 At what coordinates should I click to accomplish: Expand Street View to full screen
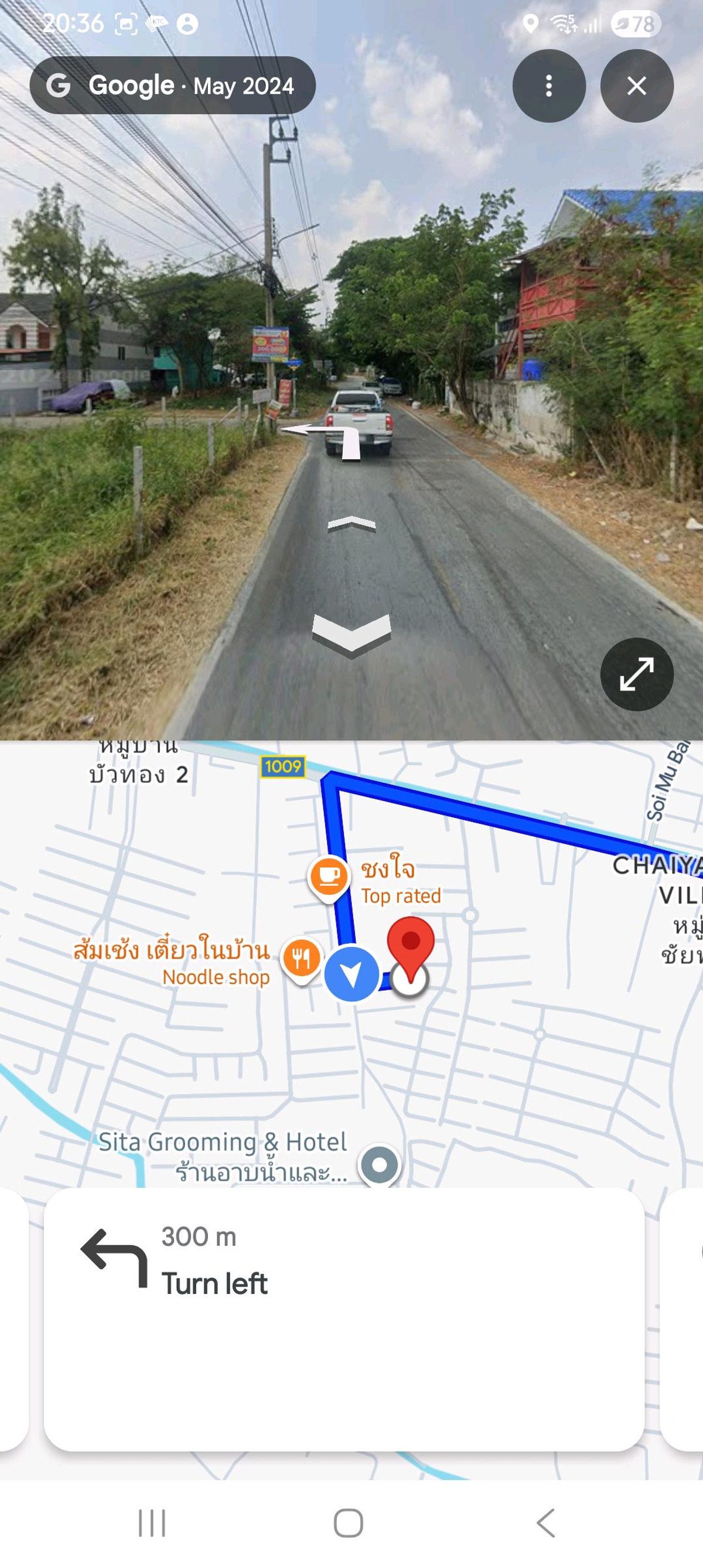[x=636, y=674]
